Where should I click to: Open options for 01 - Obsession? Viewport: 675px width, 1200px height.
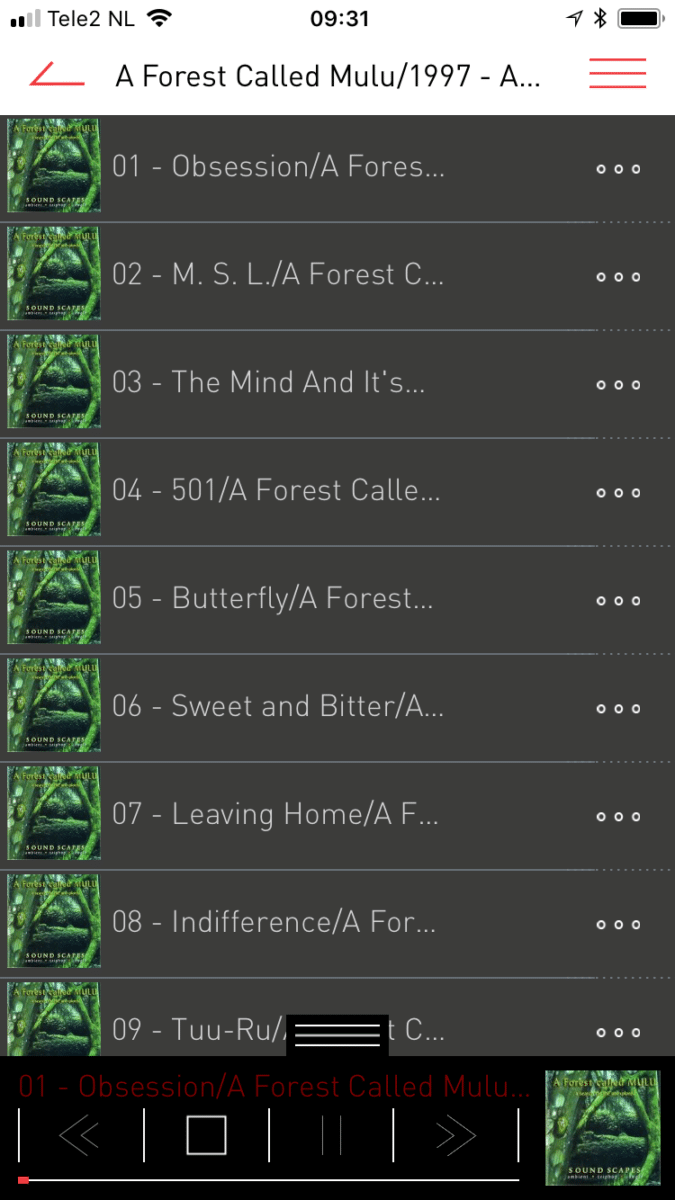pos(618,169)
